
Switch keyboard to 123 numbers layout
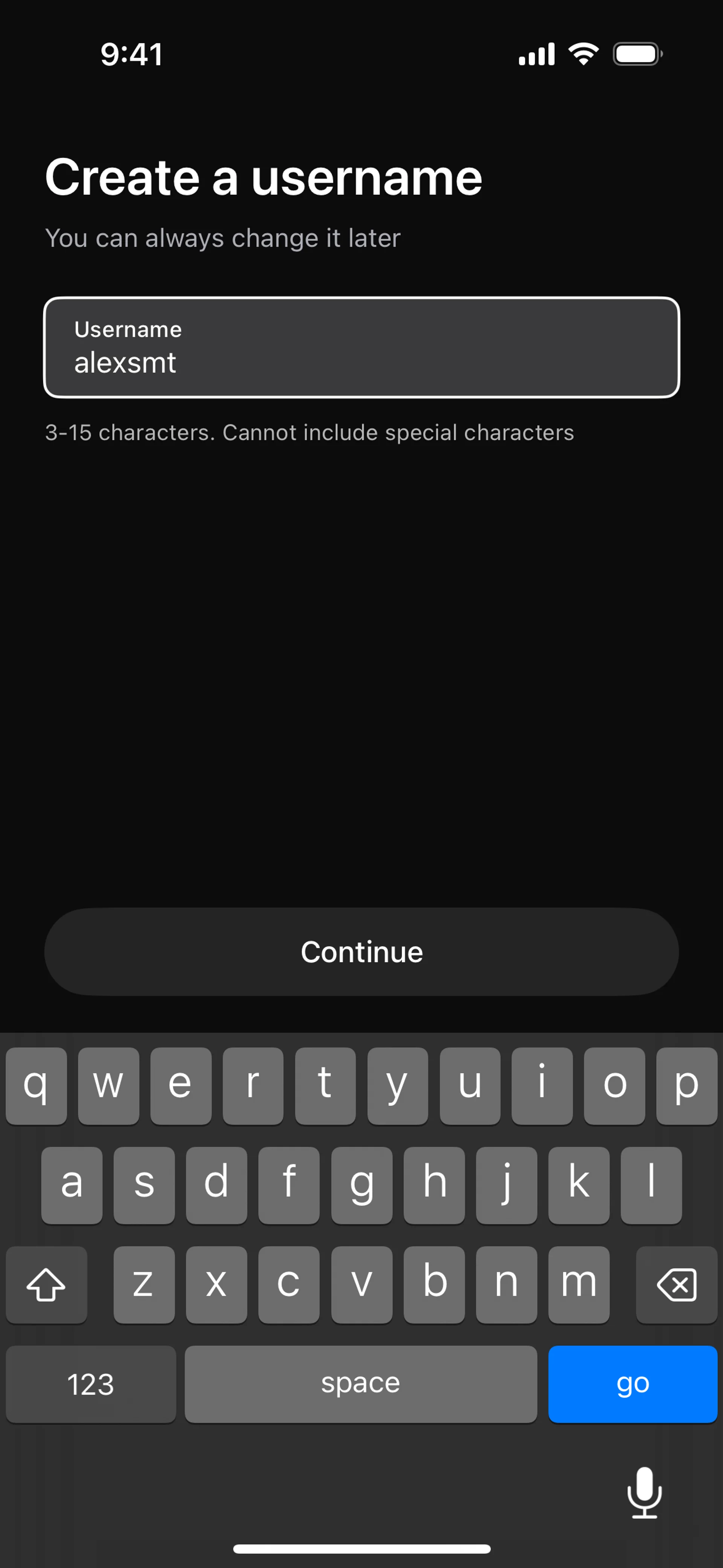coord(91,1383)
